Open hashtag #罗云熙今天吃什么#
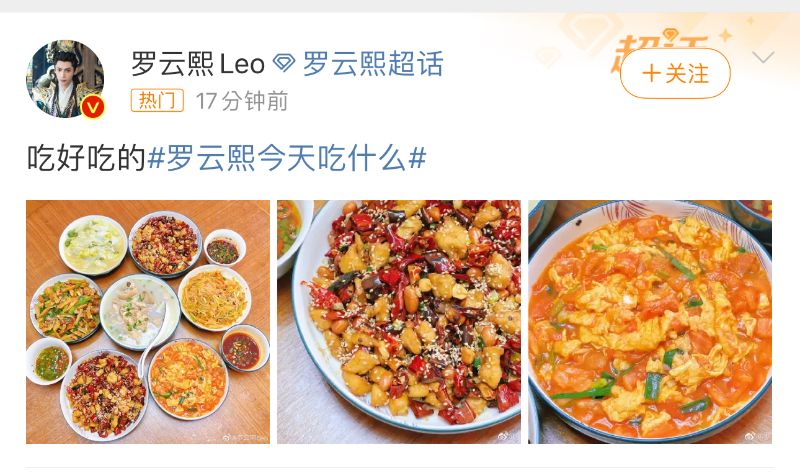 [x=287, y=158]
